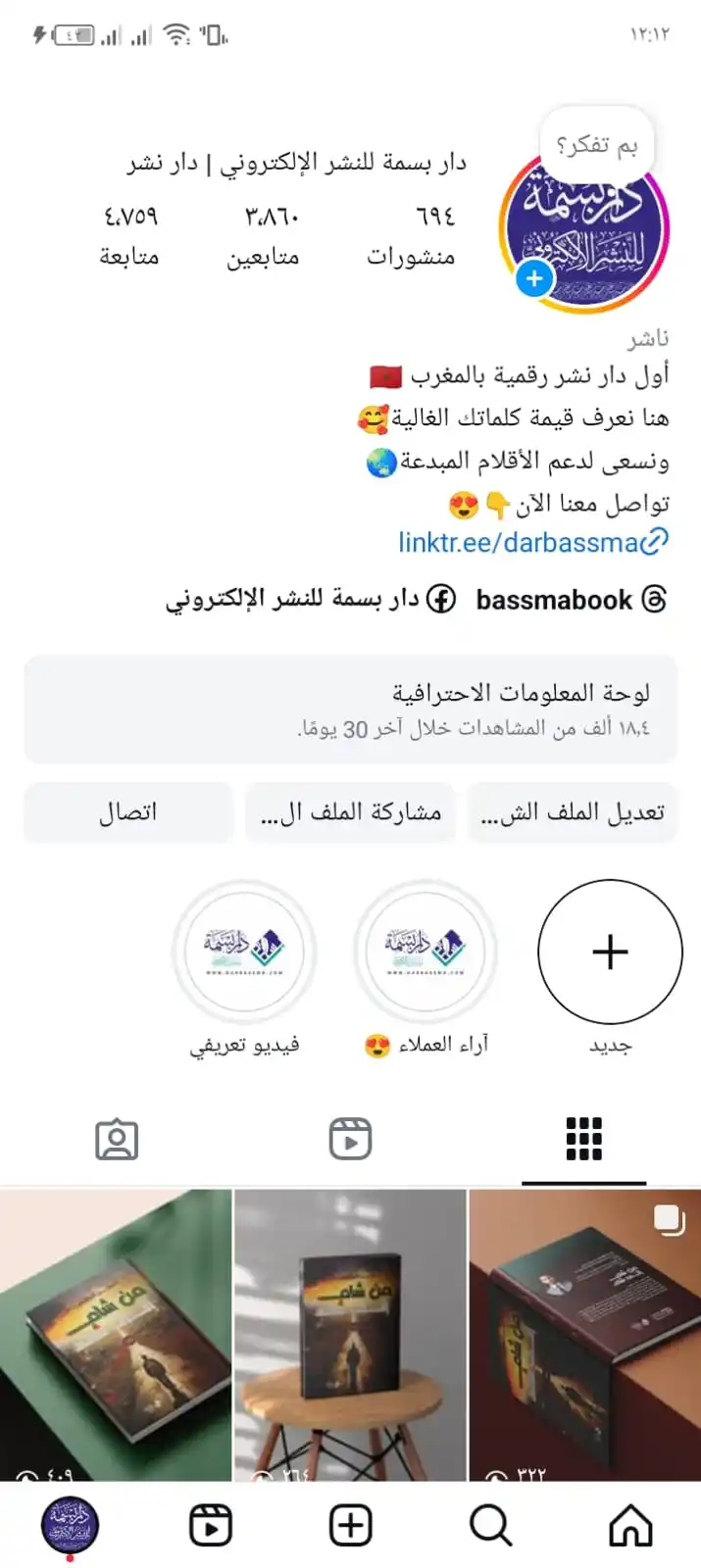Add a new highlight جديد
This screenshot has height=1568, width=701.
tap(610, 952)
